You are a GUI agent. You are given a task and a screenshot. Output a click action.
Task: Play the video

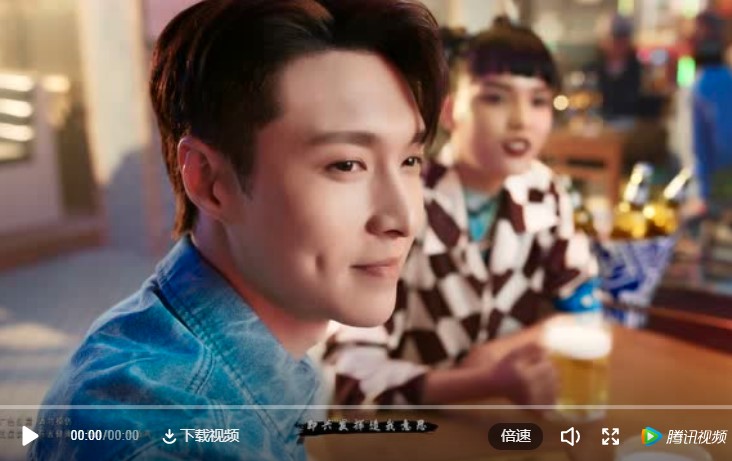(x=30, y=436)
